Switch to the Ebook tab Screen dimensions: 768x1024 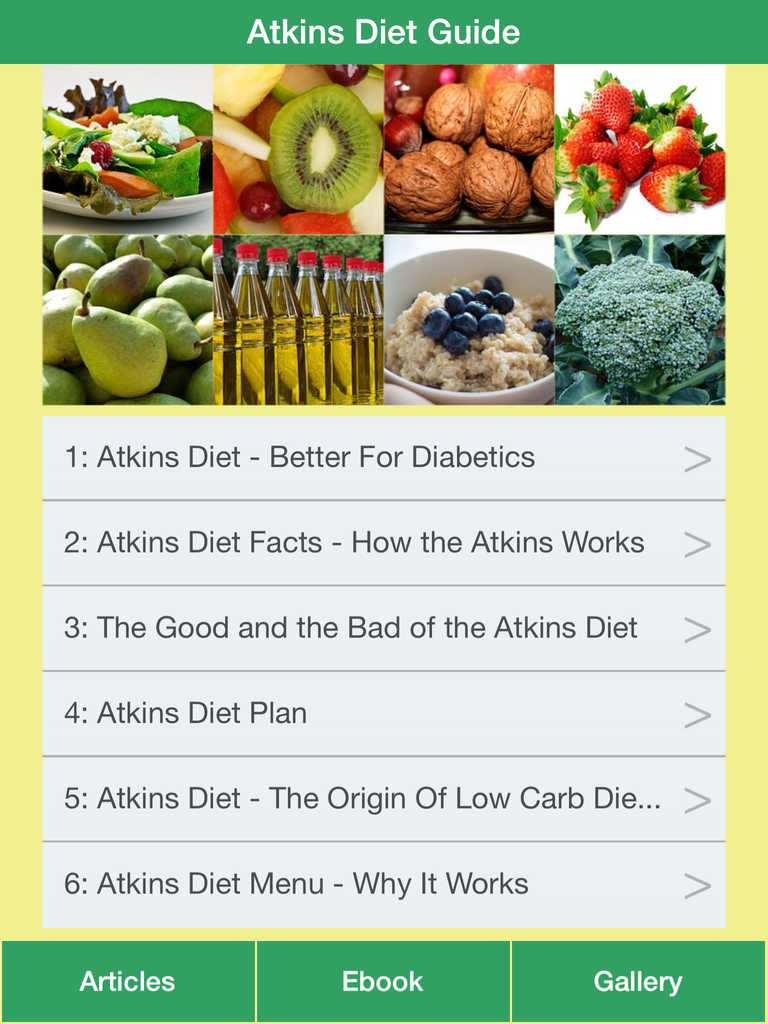click(x=384, y=981)
